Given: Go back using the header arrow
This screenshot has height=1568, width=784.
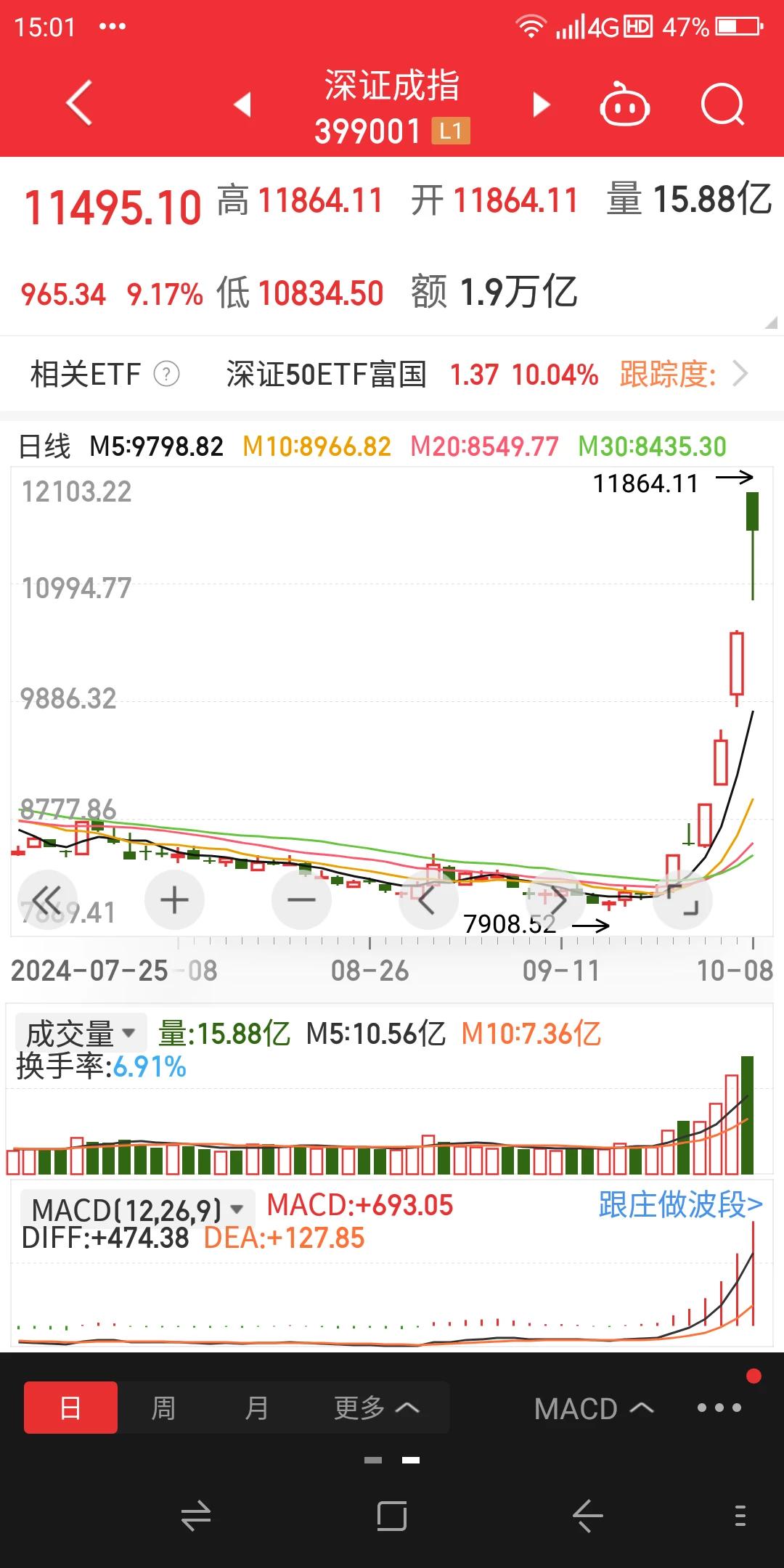Looking at the screenshot, I should [x=79, y=104].
